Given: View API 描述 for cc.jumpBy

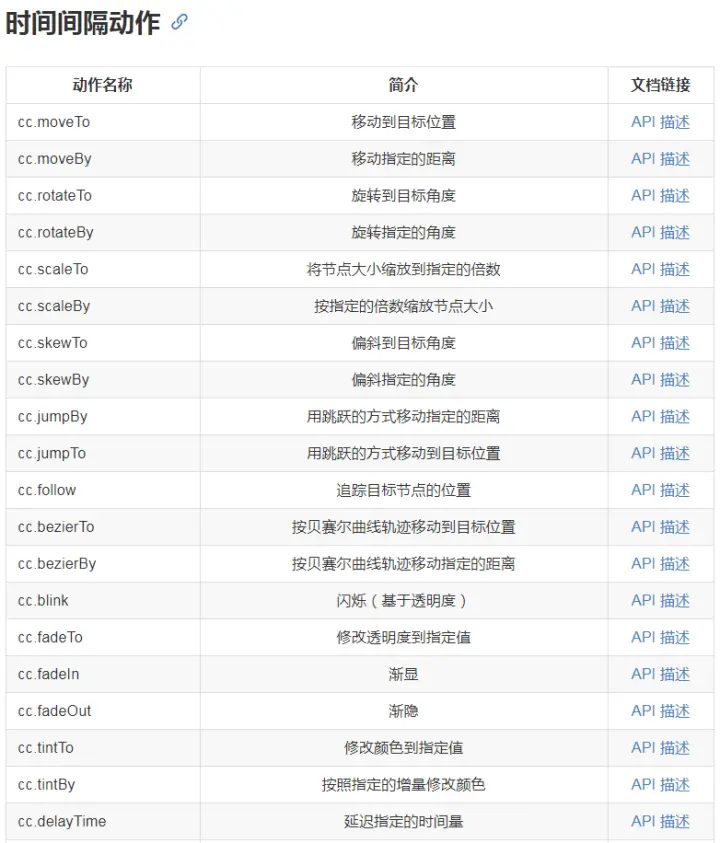Looking at the screenshot, I should [660, 416].
